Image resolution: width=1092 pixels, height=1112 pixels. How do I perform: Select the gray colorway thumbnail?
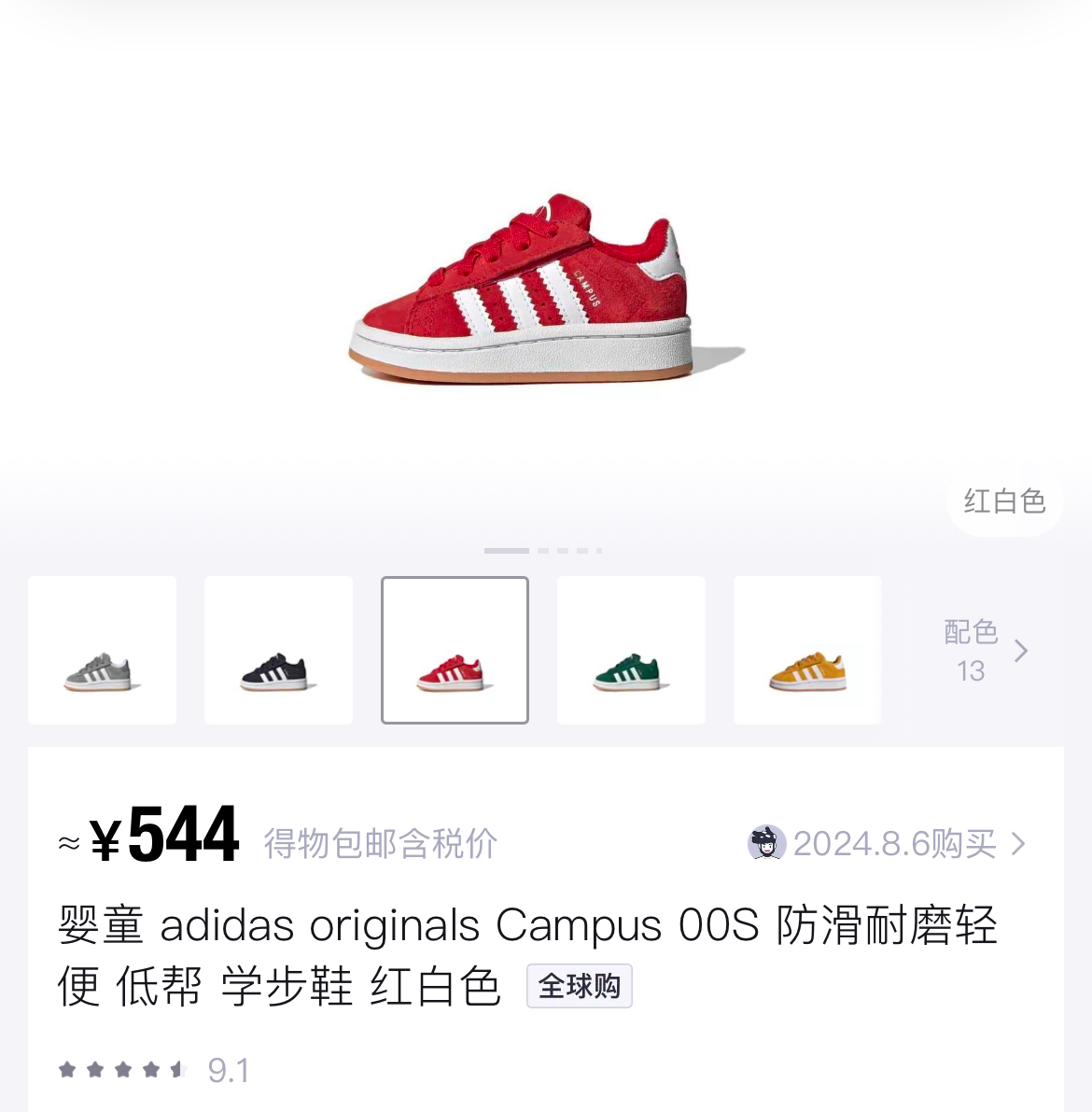coord(102,650)
